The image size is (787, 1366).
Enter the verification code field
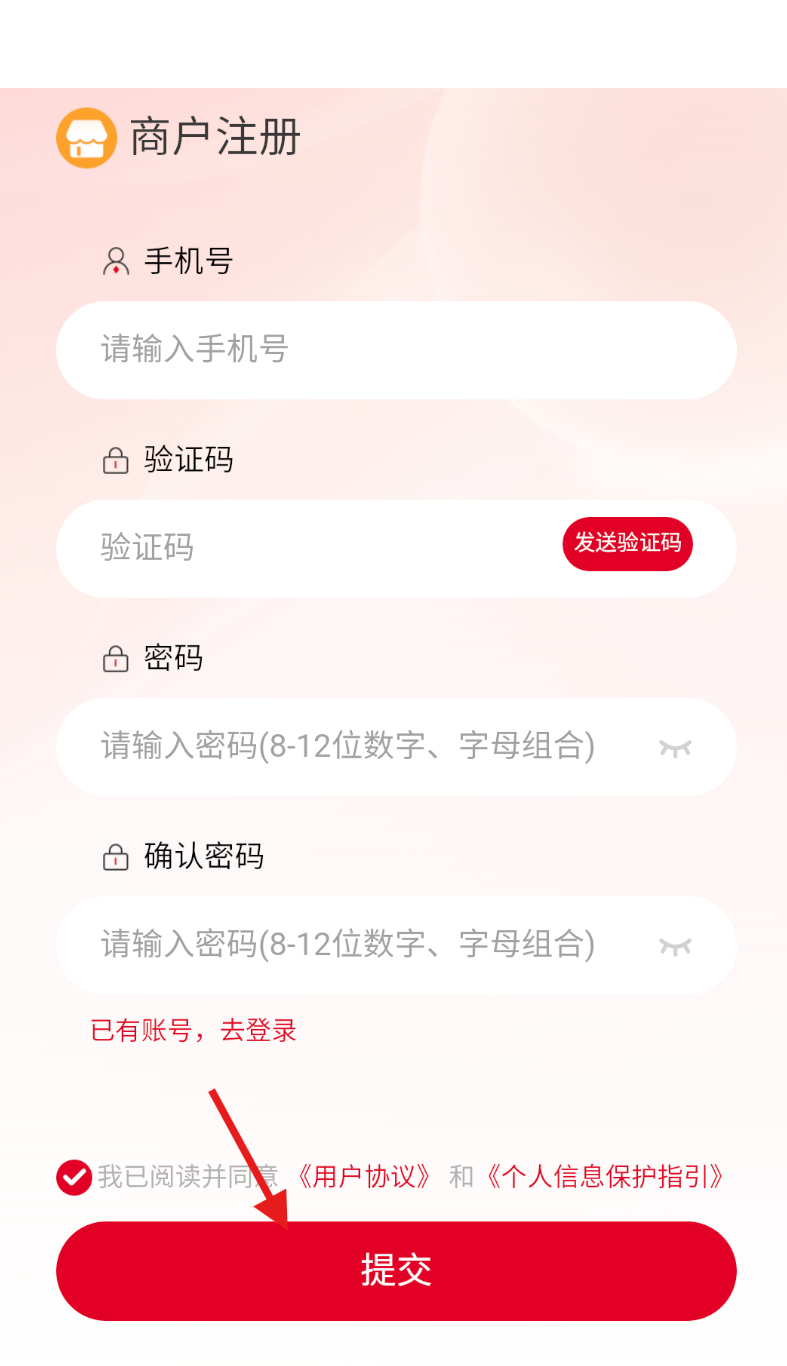tap(300, 548)
